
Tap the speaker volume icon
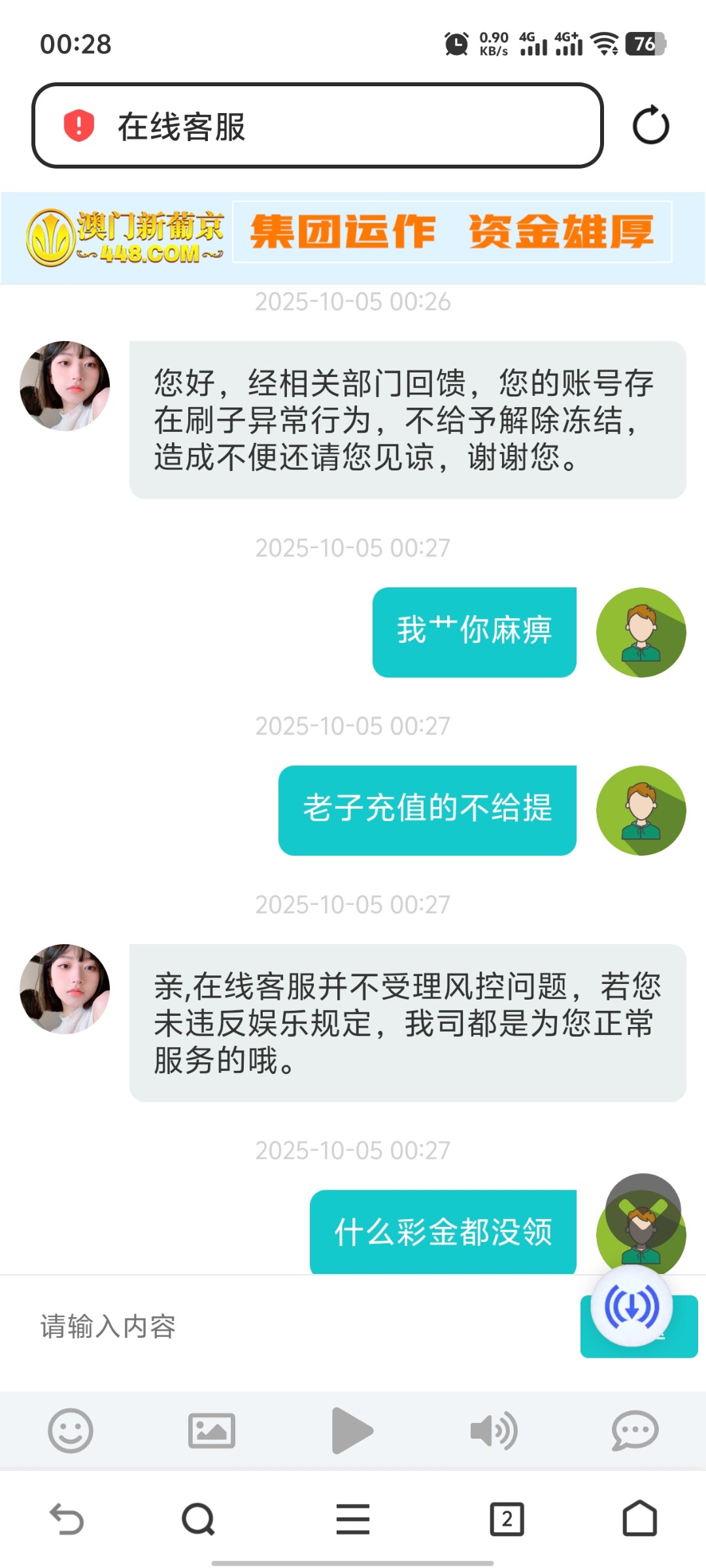click(494, 1431)
